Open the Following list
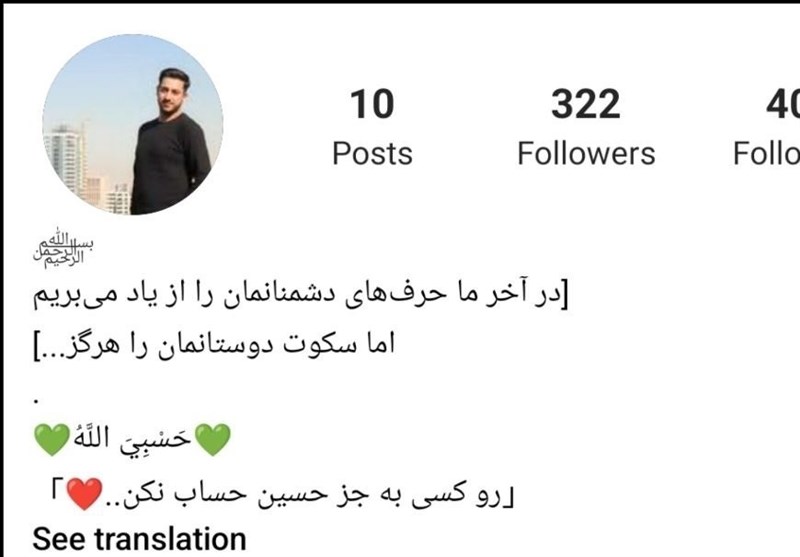 tap(768, 128)
